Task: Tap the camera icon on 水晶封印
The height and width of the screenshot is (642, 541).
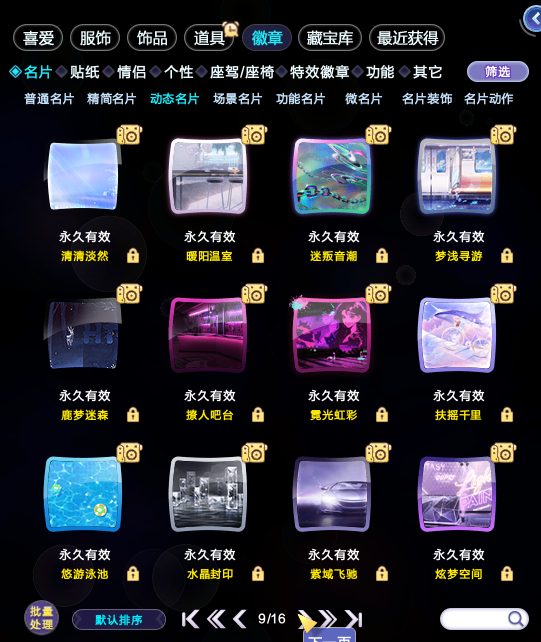Action: click(254, 453)
